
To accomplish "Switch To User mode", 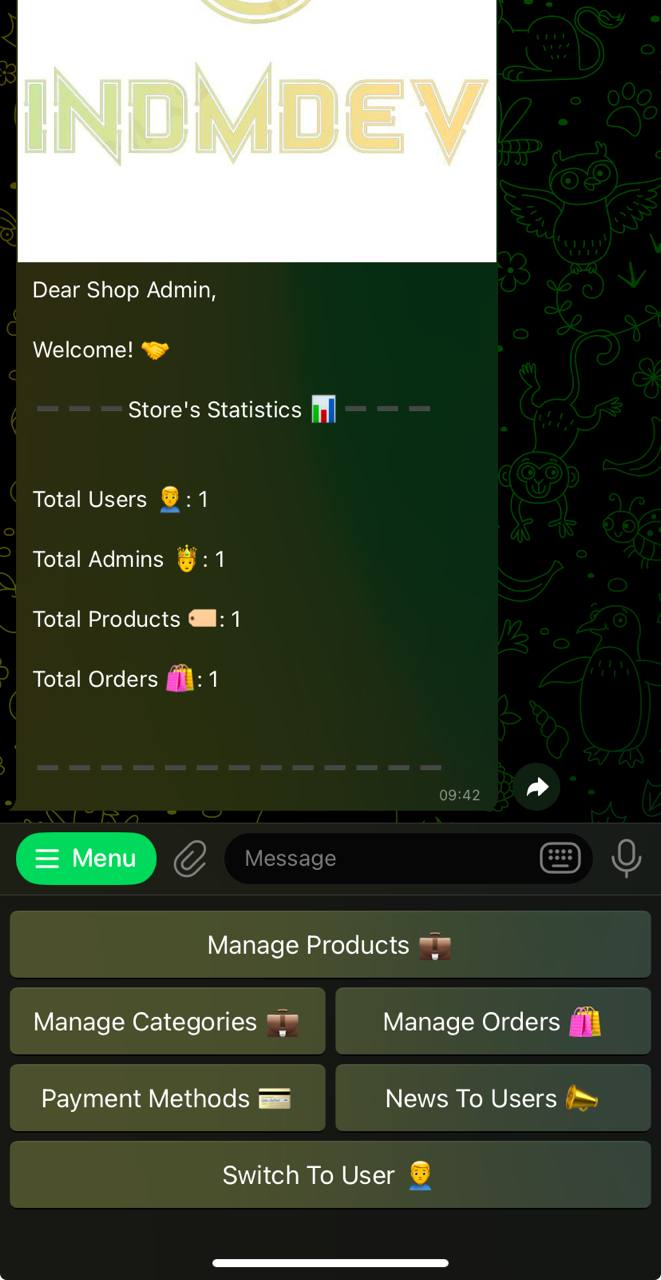I will [x=330, y=1175].
